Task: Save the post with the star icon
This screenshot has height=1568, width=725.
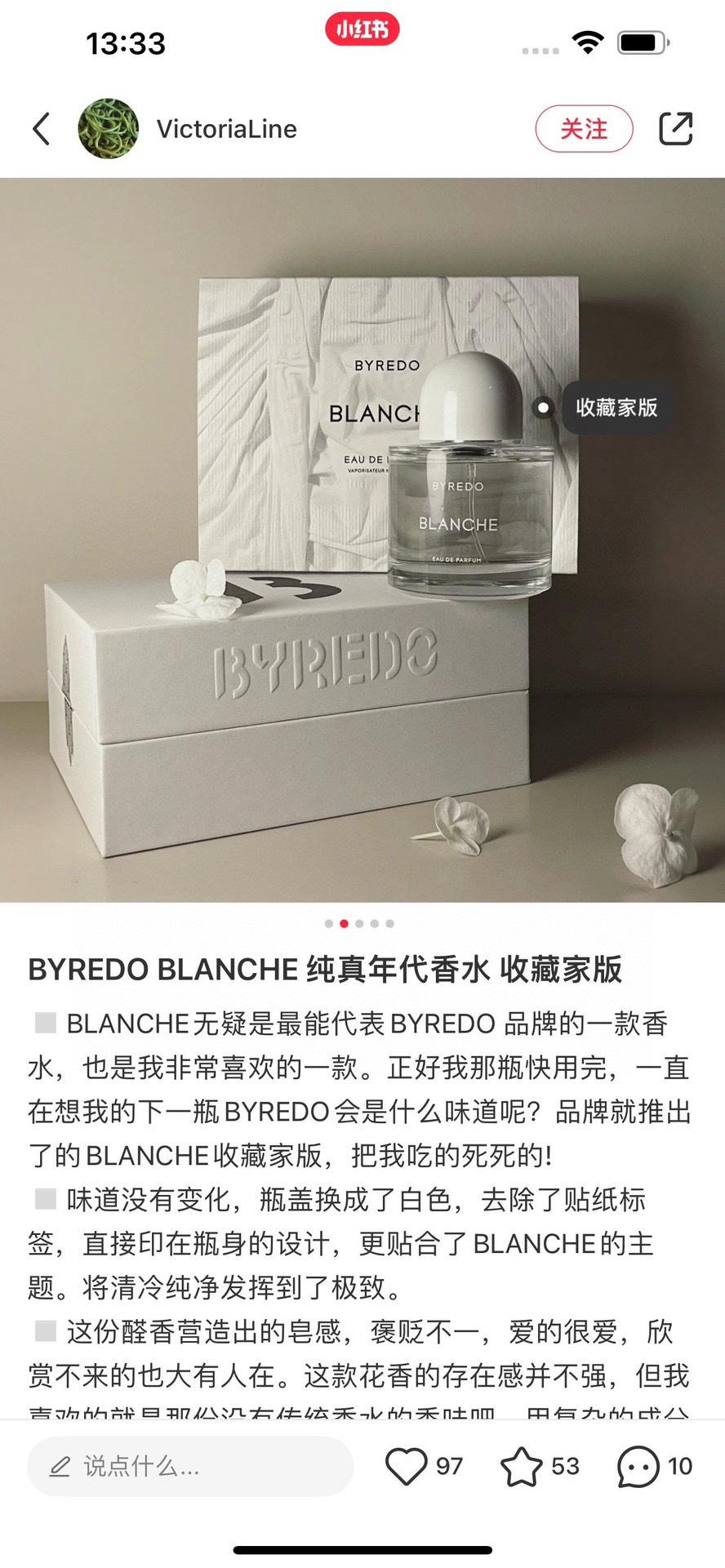Action: [521, 1466]
